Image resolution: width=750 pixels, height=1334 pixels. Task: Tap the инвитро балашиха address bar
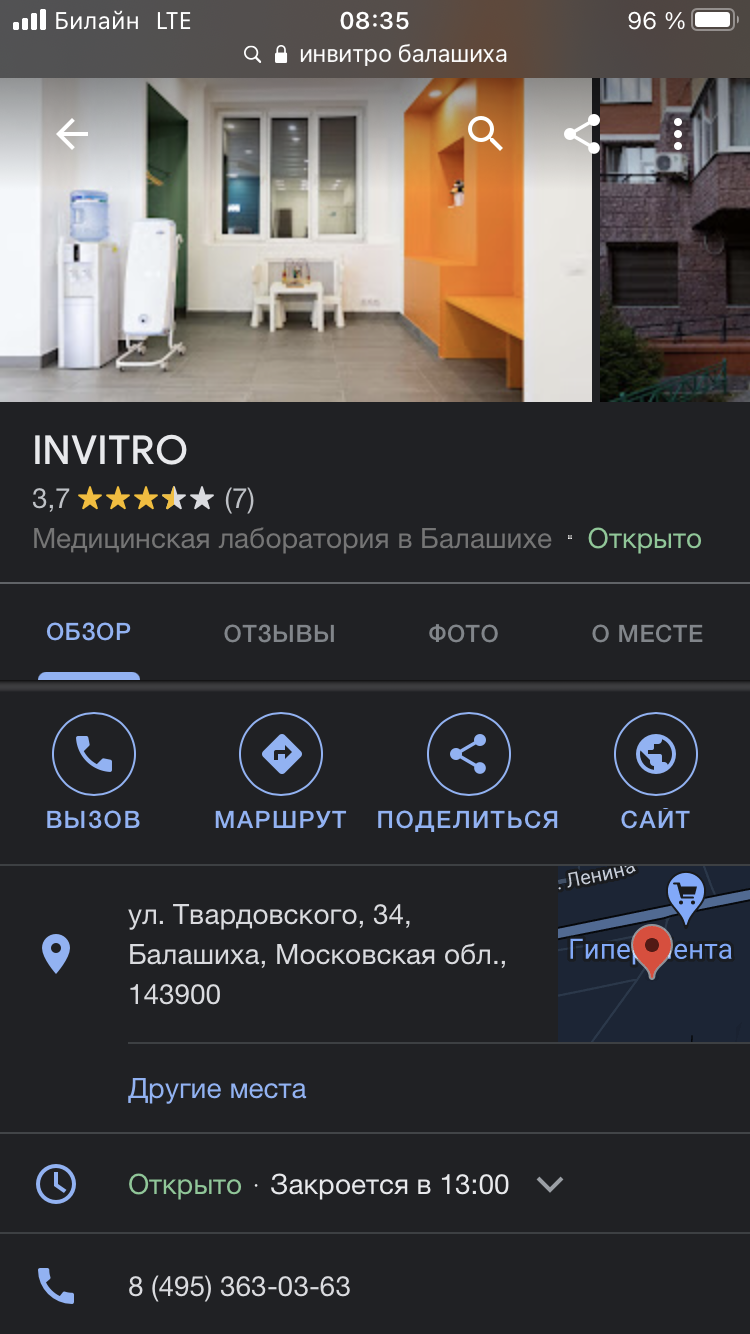376,54
